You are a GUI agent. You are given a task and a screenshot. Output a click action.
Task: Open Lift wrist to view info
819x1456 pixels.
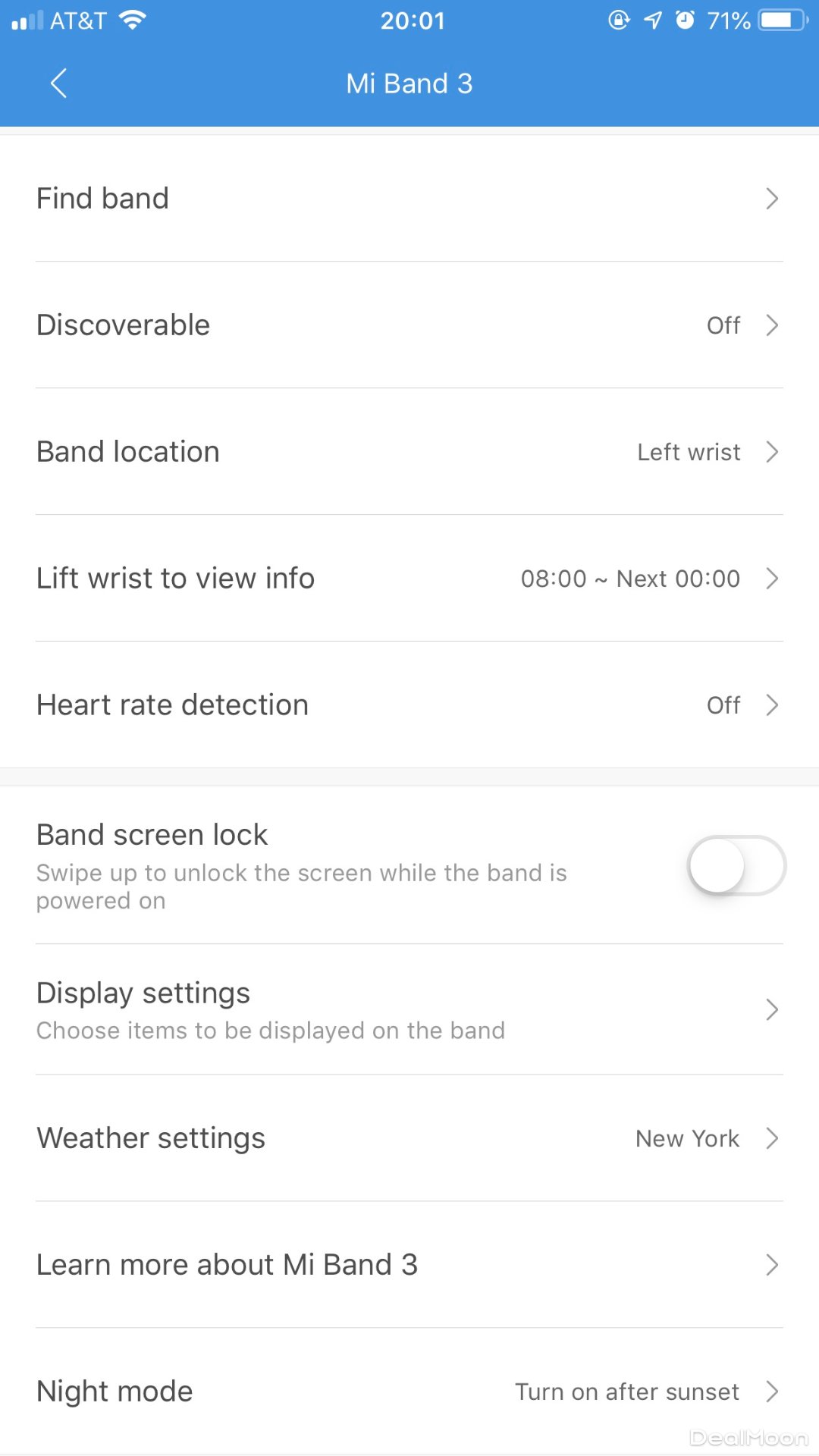pos(409,579)
